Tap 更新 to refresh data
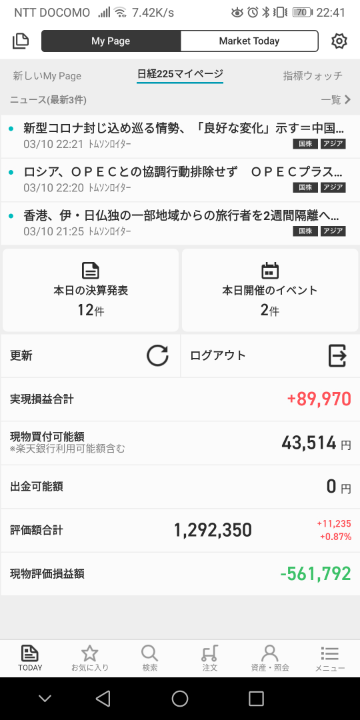The image size is (360, 720). coord(90,356)
